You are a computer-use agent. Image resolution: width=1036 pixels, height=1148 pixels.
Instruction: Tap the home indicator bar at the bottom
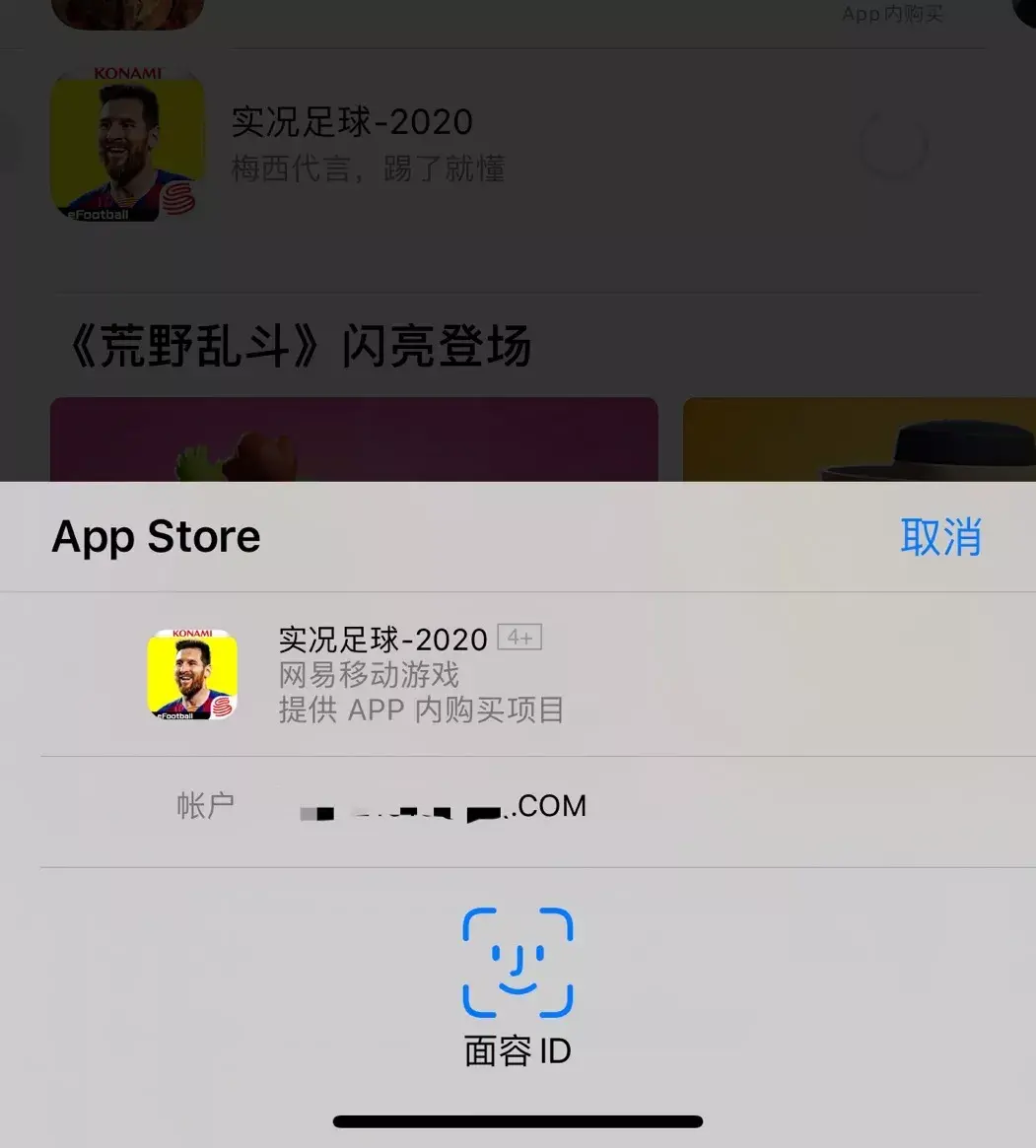click(x=518, y=1121)
